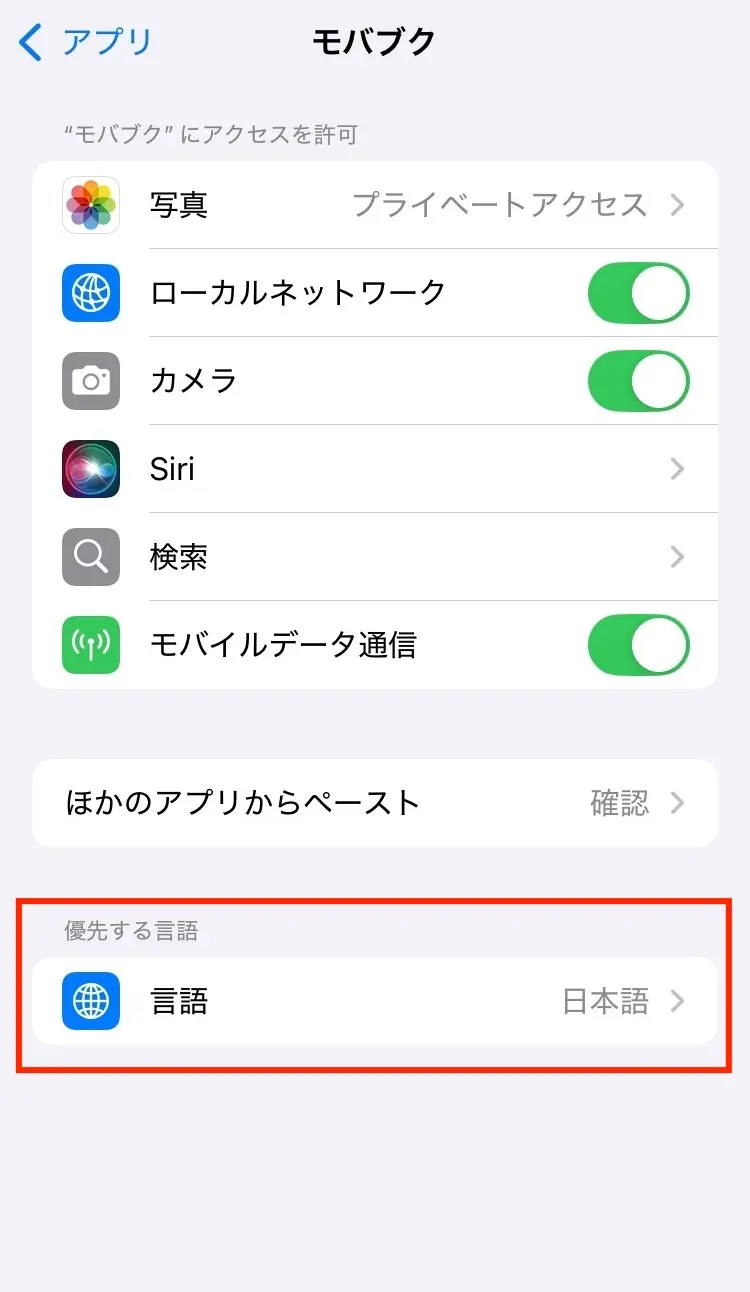The image size is (750, 1292).
Task: Turn off ローカルネットワーク switch
Action: pos(638,293)
